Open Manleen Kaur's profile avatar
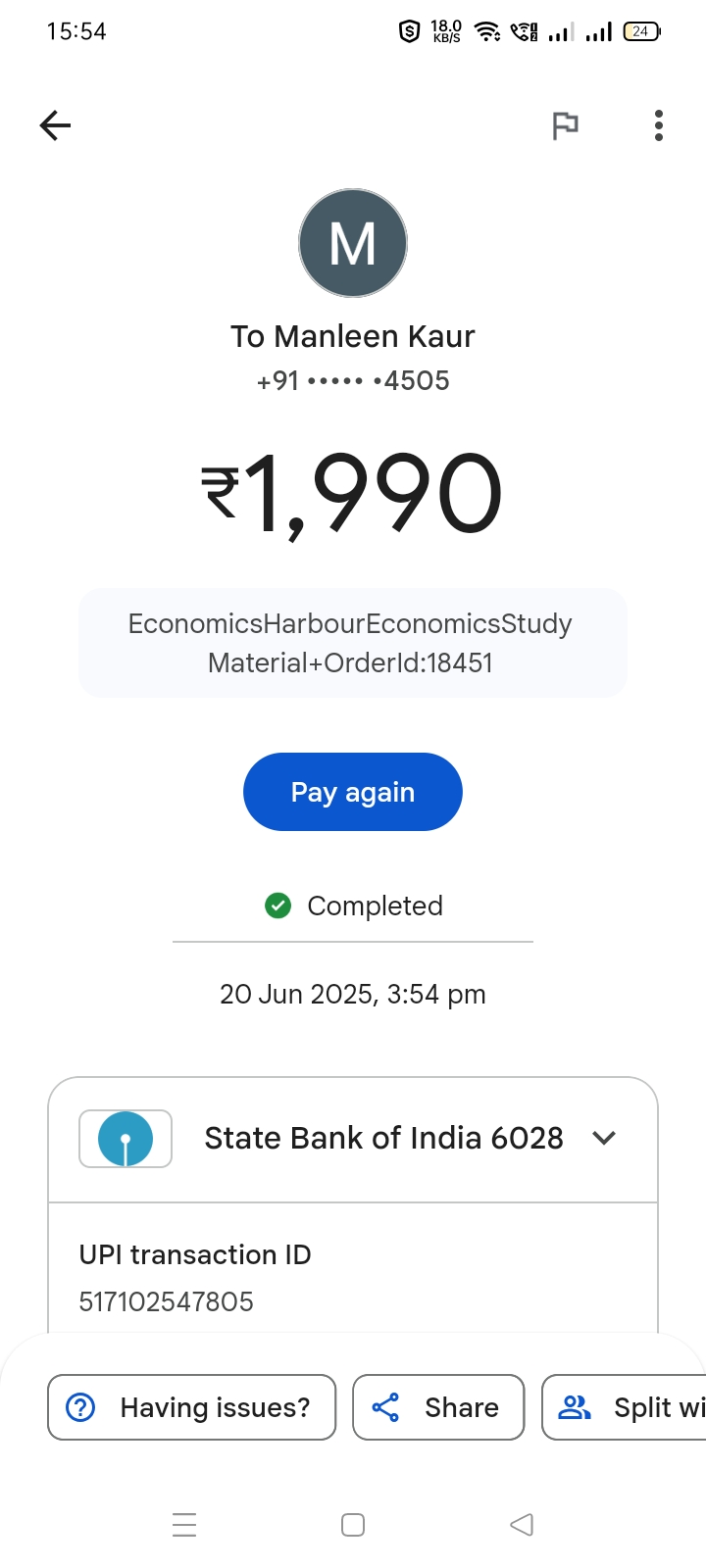This screenshot has width=706, height=1568. coord(353,243)
